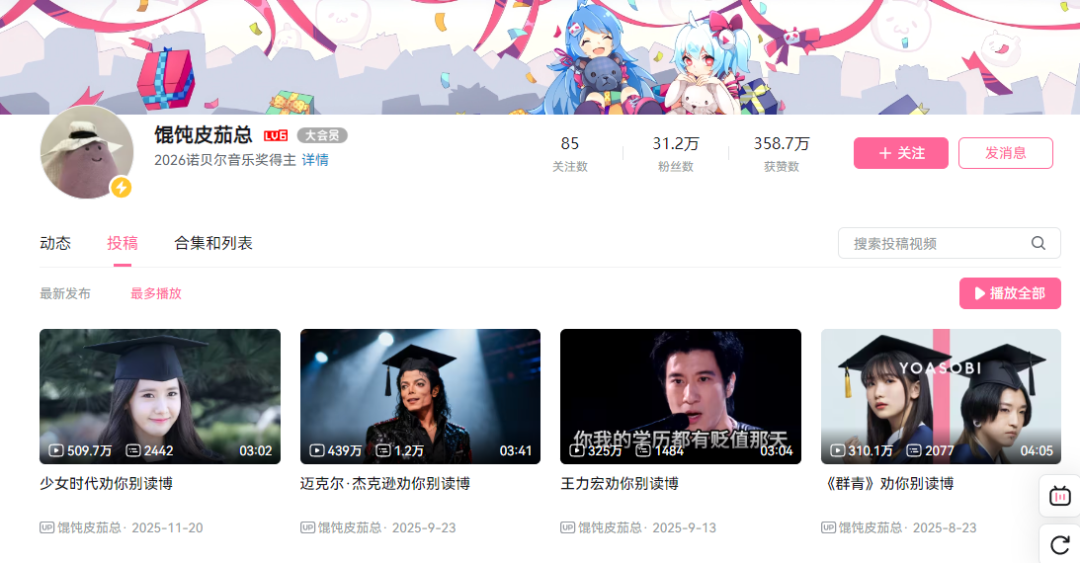Tap the 播放全部 button
The width and height of the screenshot is (1080, 563).
[x=1009, y=293]
